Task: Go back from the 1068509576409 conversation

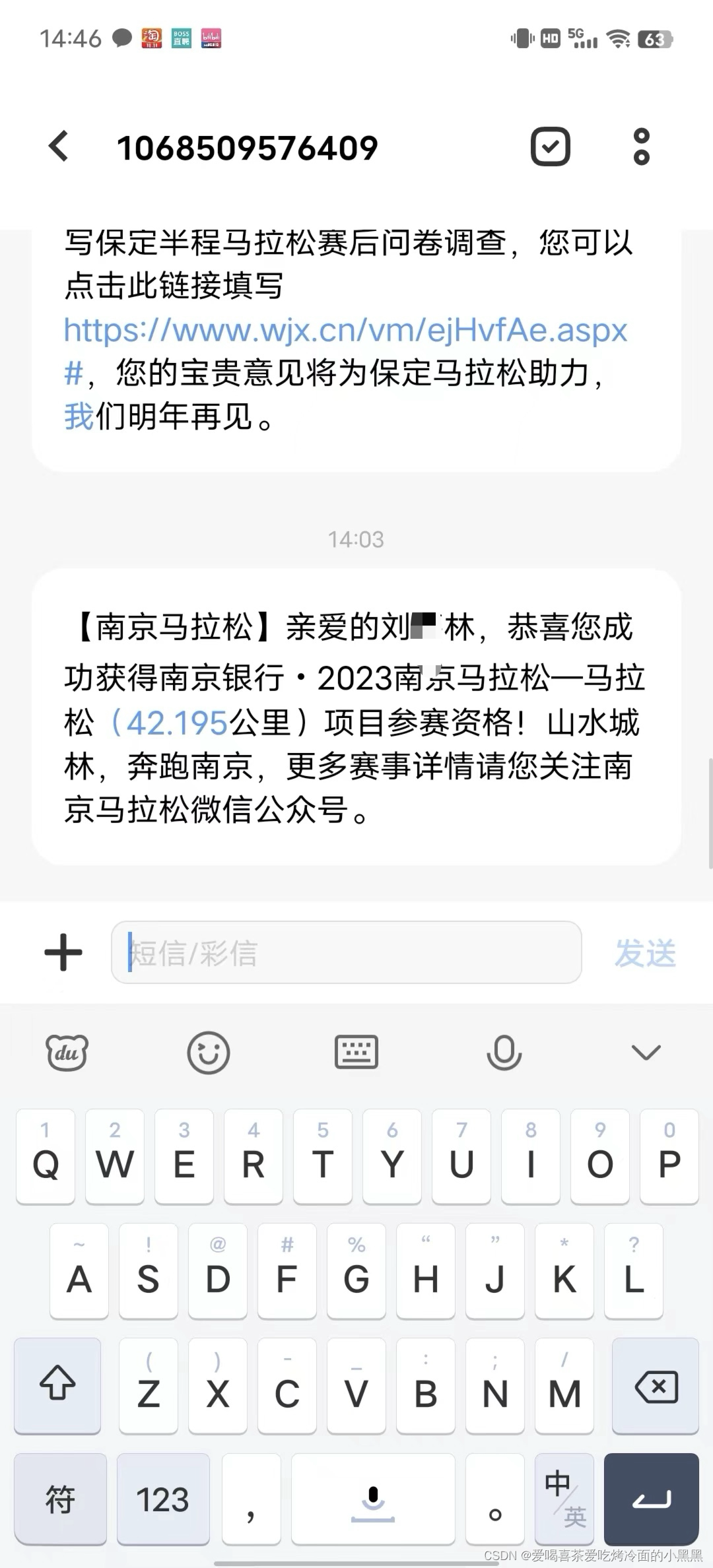Action: coord(59,146)
